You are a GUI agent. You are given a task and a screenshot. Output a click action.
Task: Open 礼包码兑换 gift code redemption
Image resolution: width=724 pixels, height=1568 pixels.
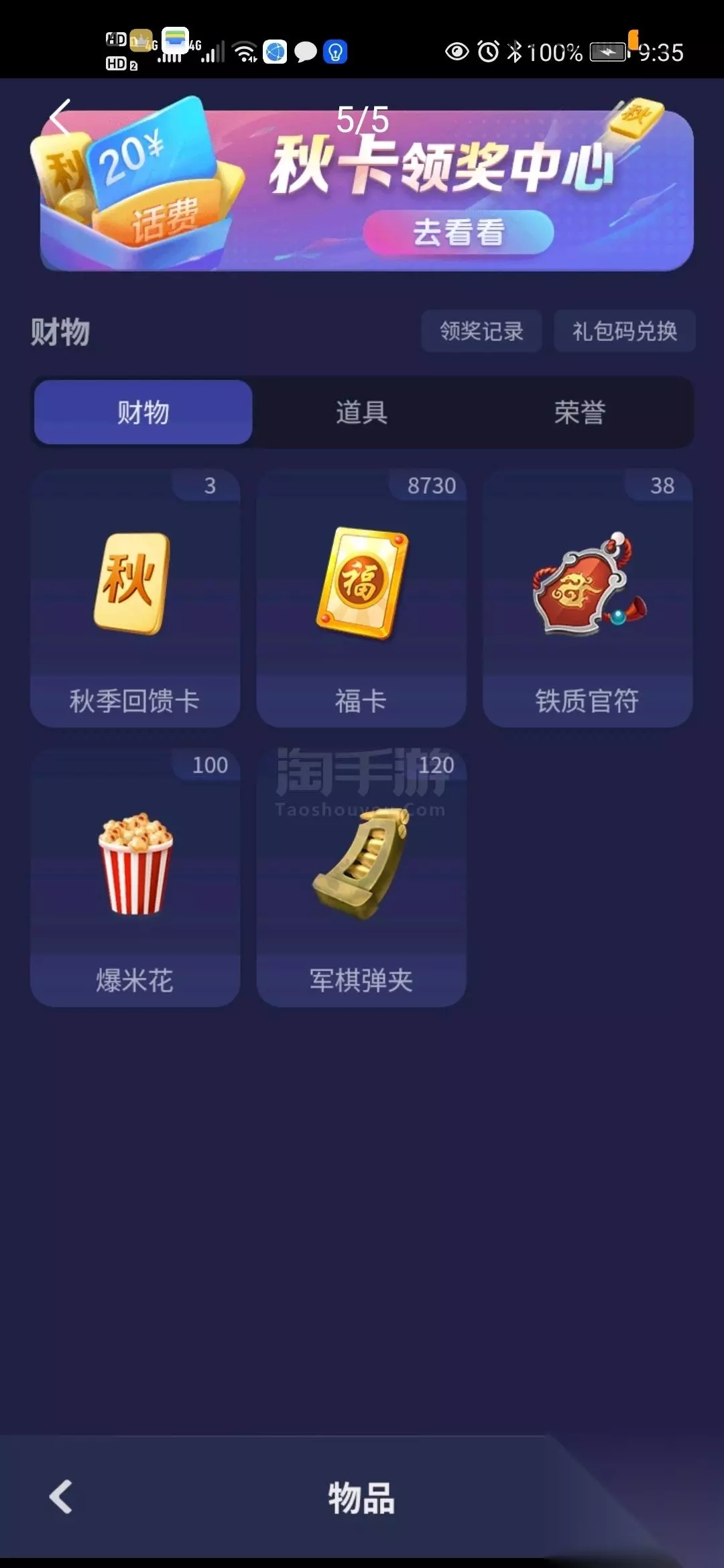coord(624,331)
